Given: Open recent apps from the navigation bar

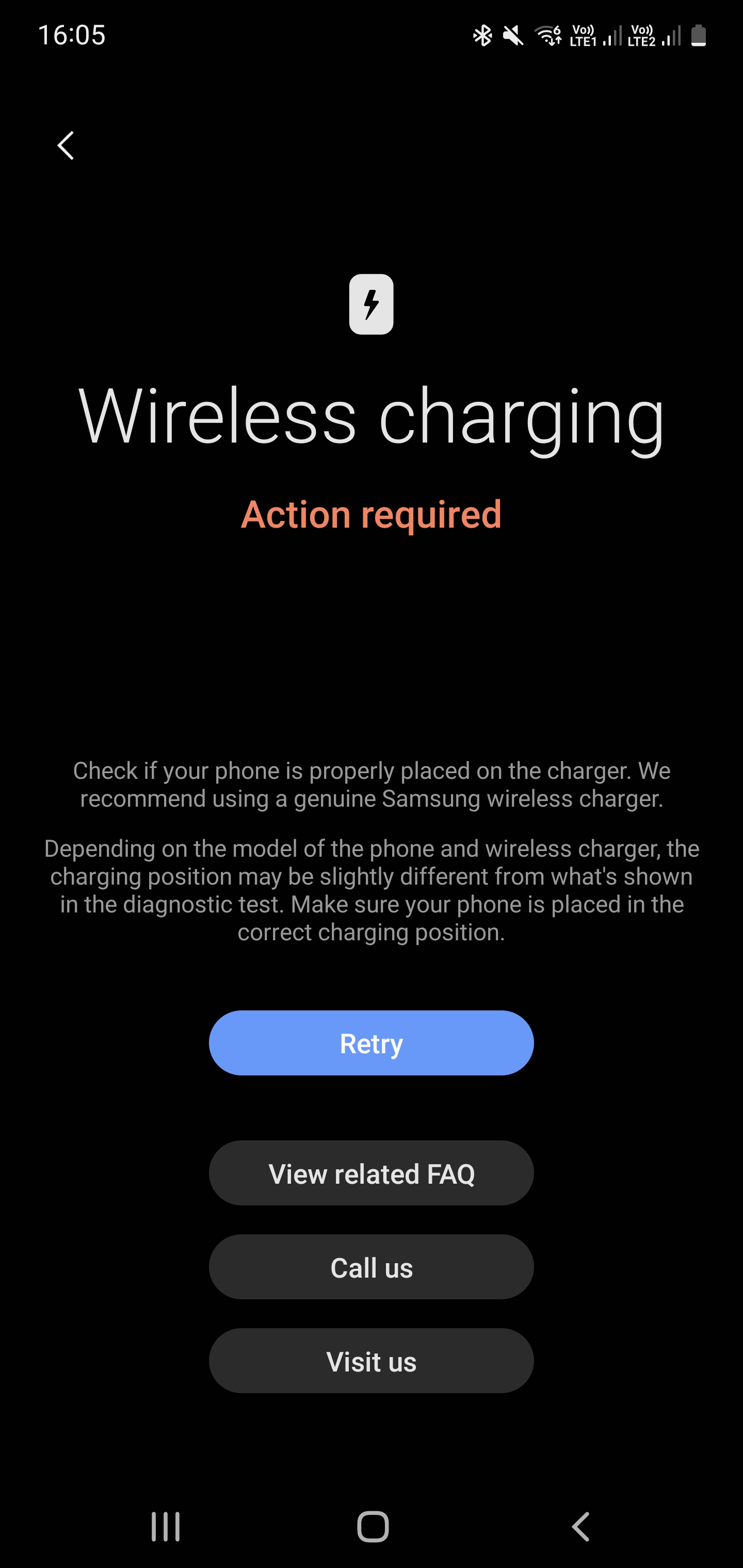Looking at the screenshot, I should point(166,1527).
